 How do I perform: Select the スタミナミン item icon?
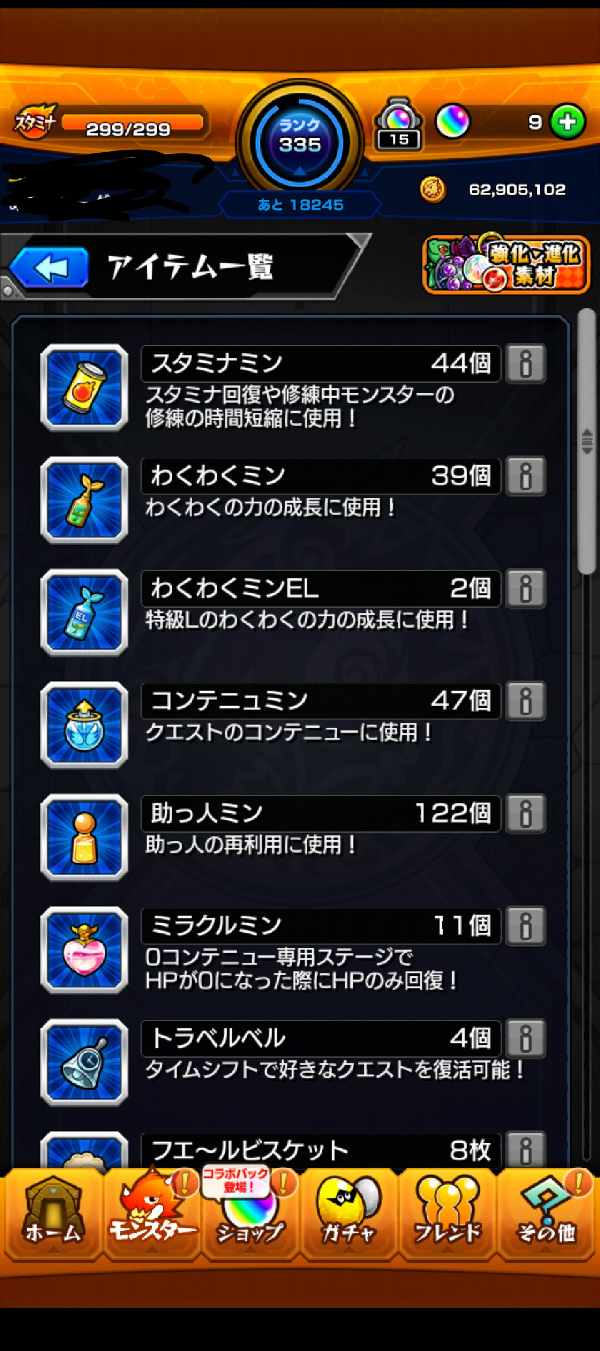coord(84,386)
